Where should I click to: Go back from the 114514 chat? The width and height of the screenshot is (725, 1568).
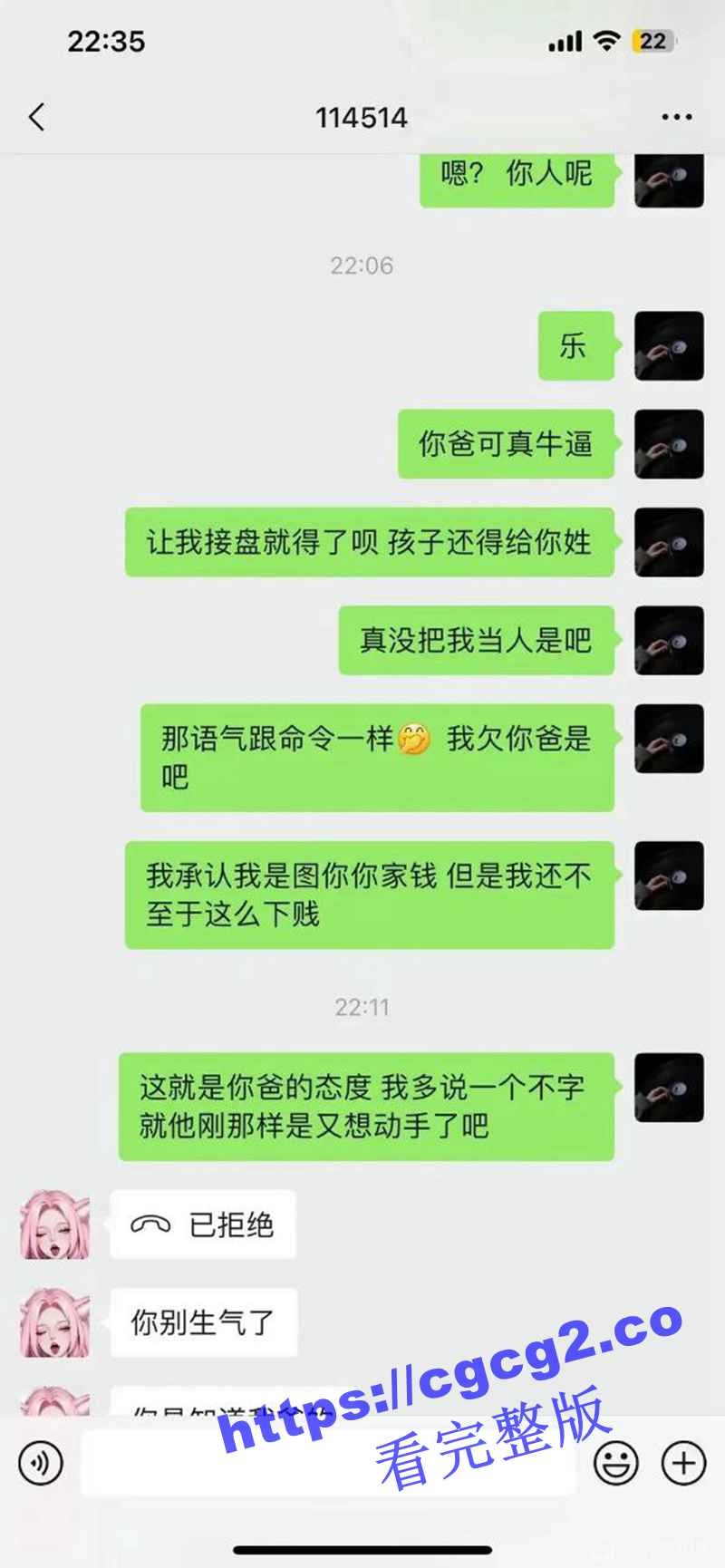37,117
